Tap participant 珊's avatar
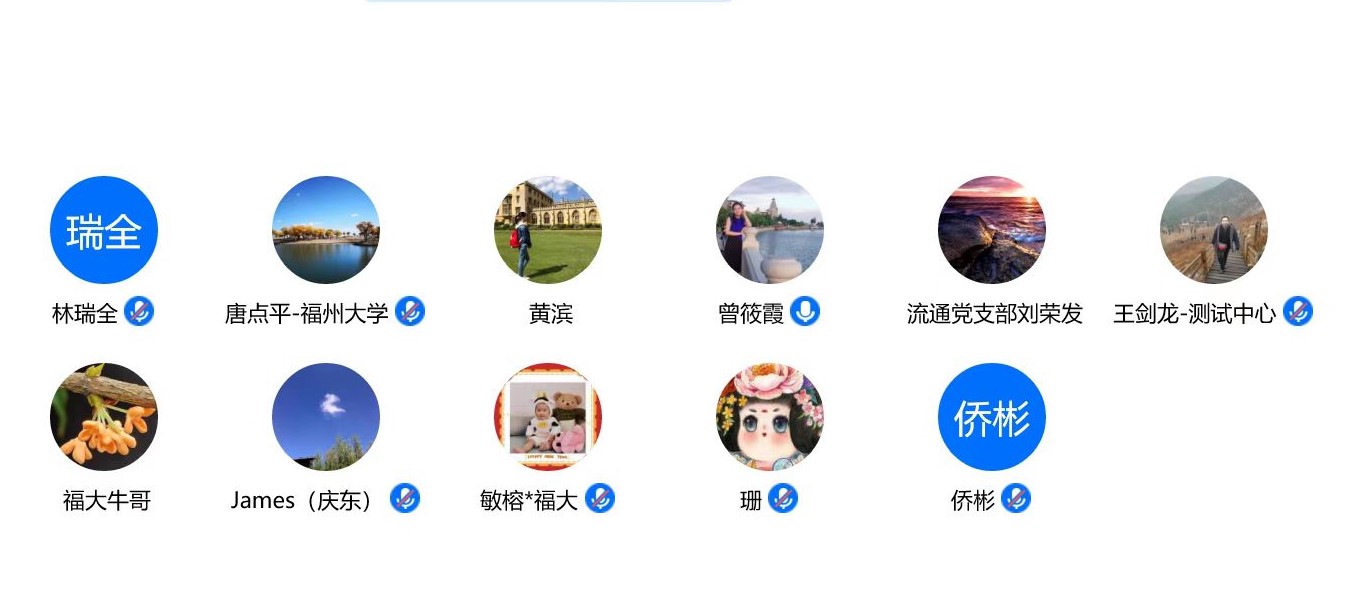1360x607 pixels. coord(770,417)
